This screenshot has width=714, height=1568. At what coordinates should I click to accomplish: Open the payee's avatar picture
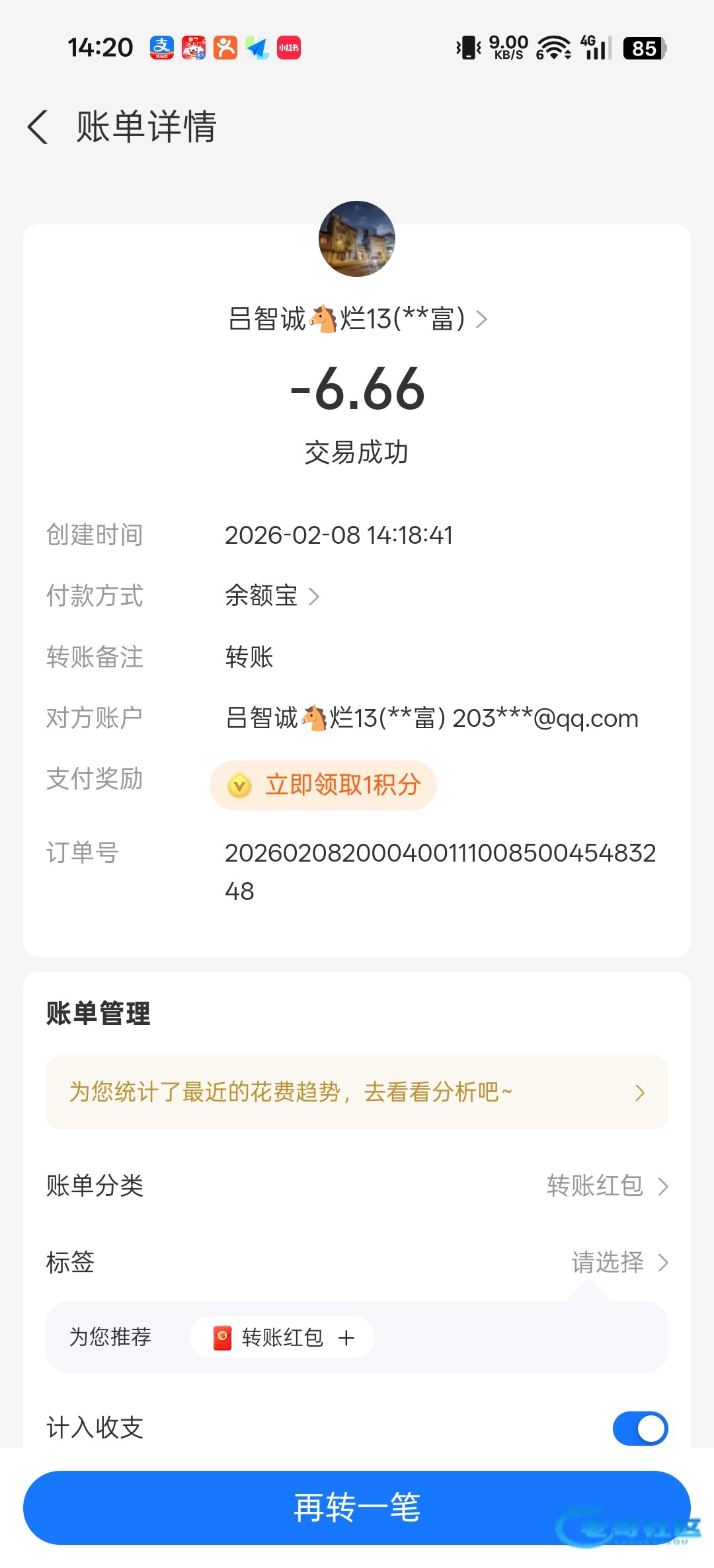coord(357,239)
